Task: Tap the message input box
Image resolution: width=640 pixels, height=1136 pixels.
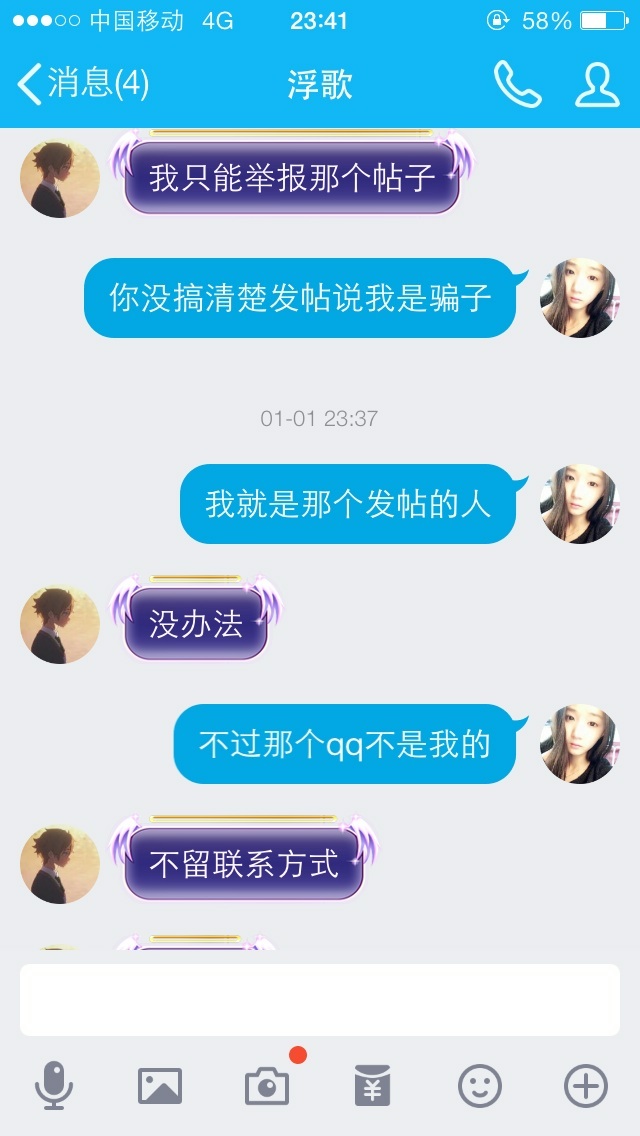Action: [x=320, y=1000]
